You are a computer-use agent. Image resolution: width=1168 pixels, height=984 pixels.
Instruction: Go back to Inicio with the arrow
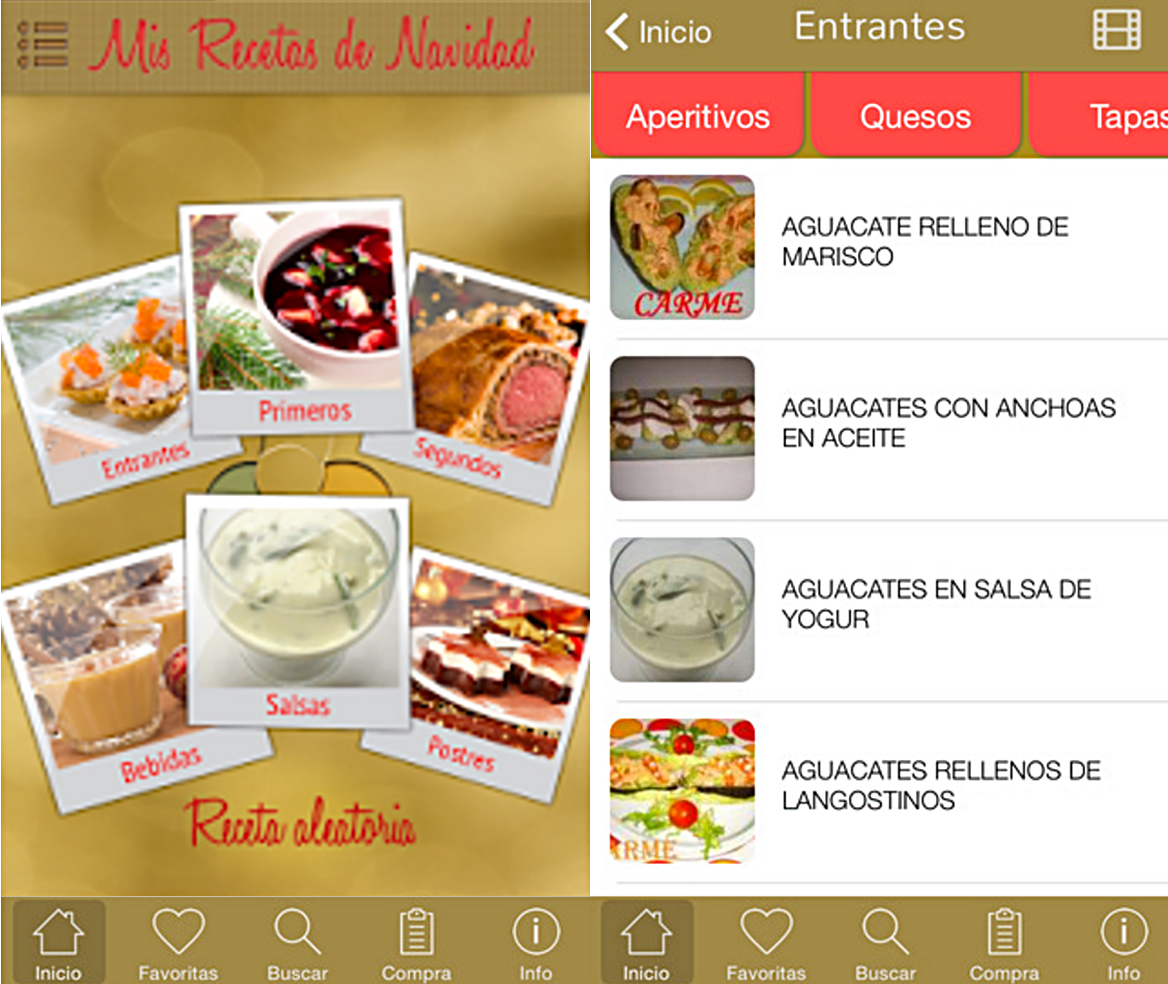point(657,32)
